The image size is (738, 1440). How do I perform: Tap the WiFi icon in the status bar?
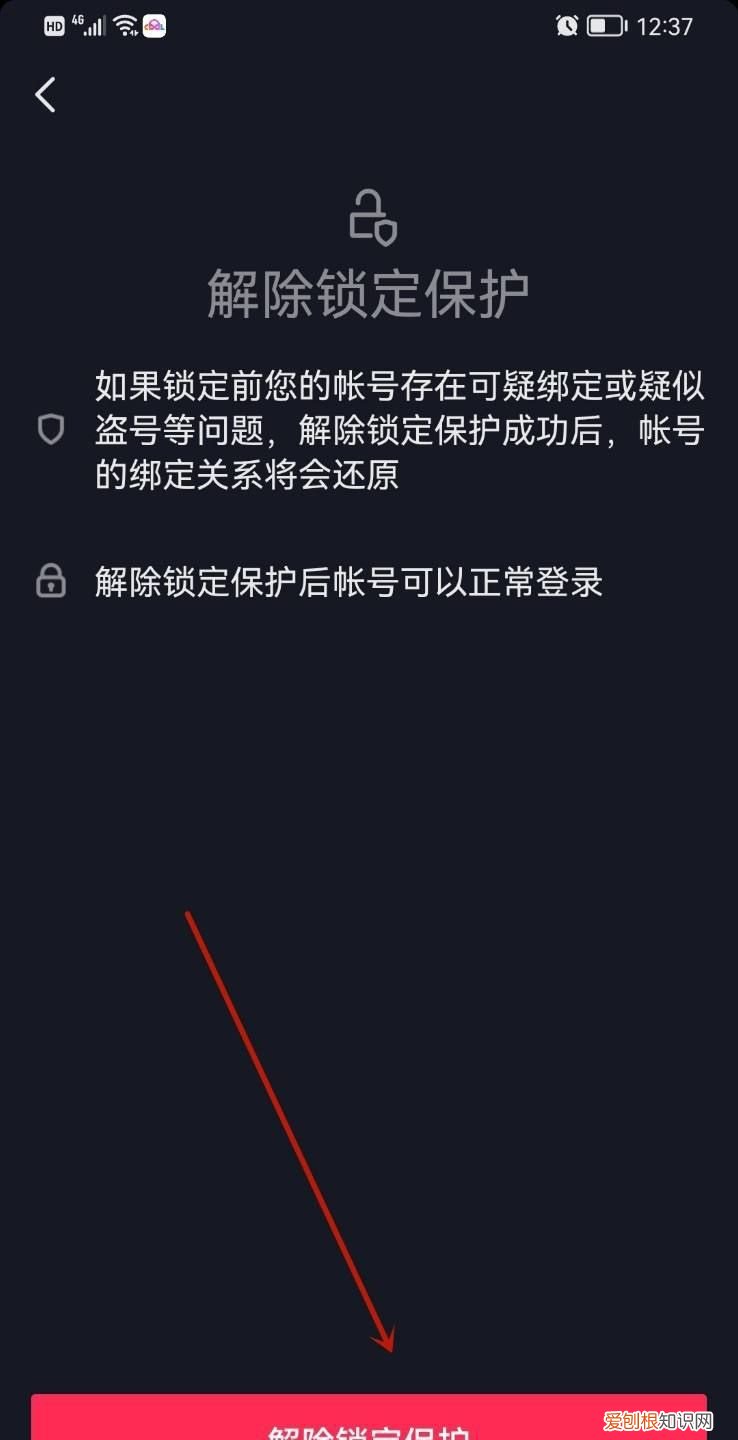pos(124,25)
